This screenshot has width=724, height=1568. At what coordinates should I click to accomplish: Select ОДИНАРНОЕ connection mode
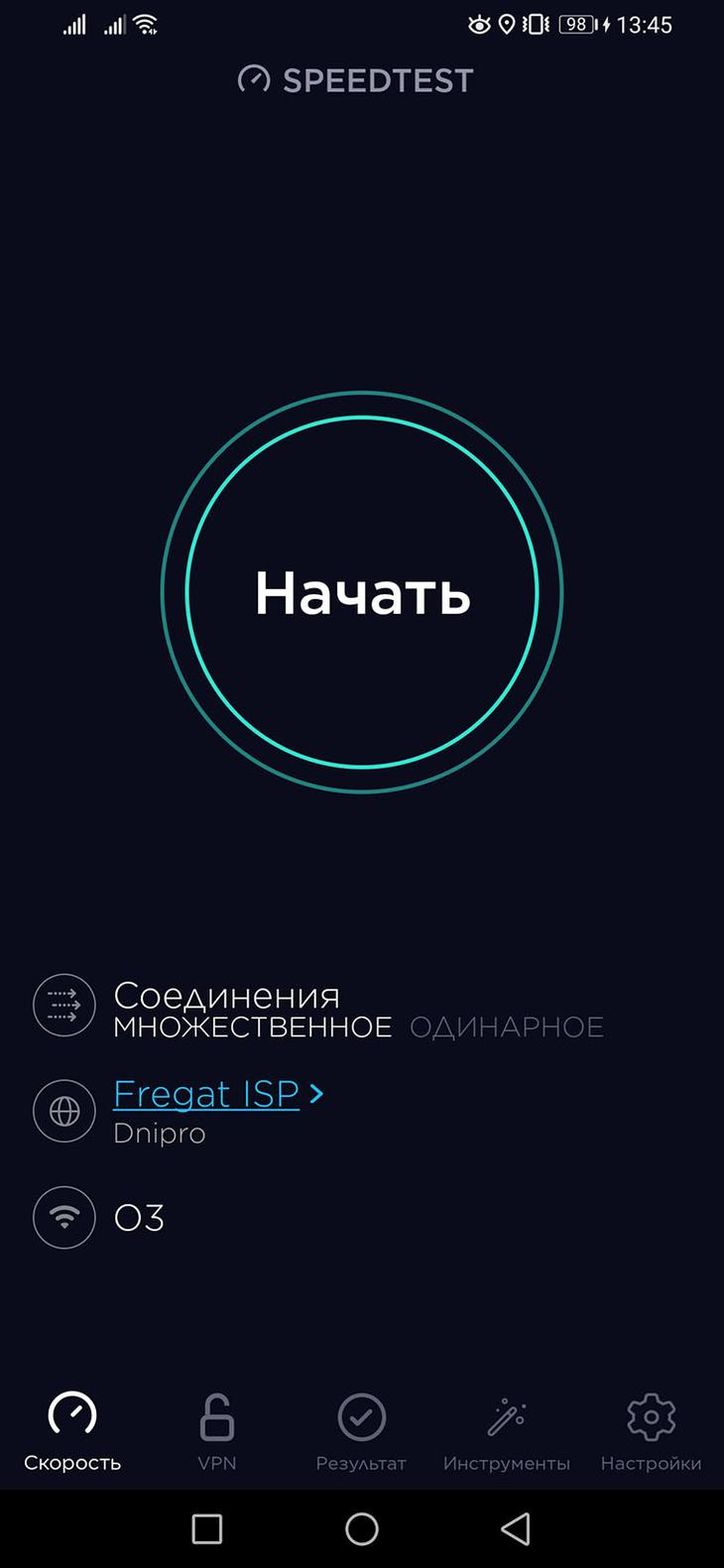click(x=506, y=1027)
